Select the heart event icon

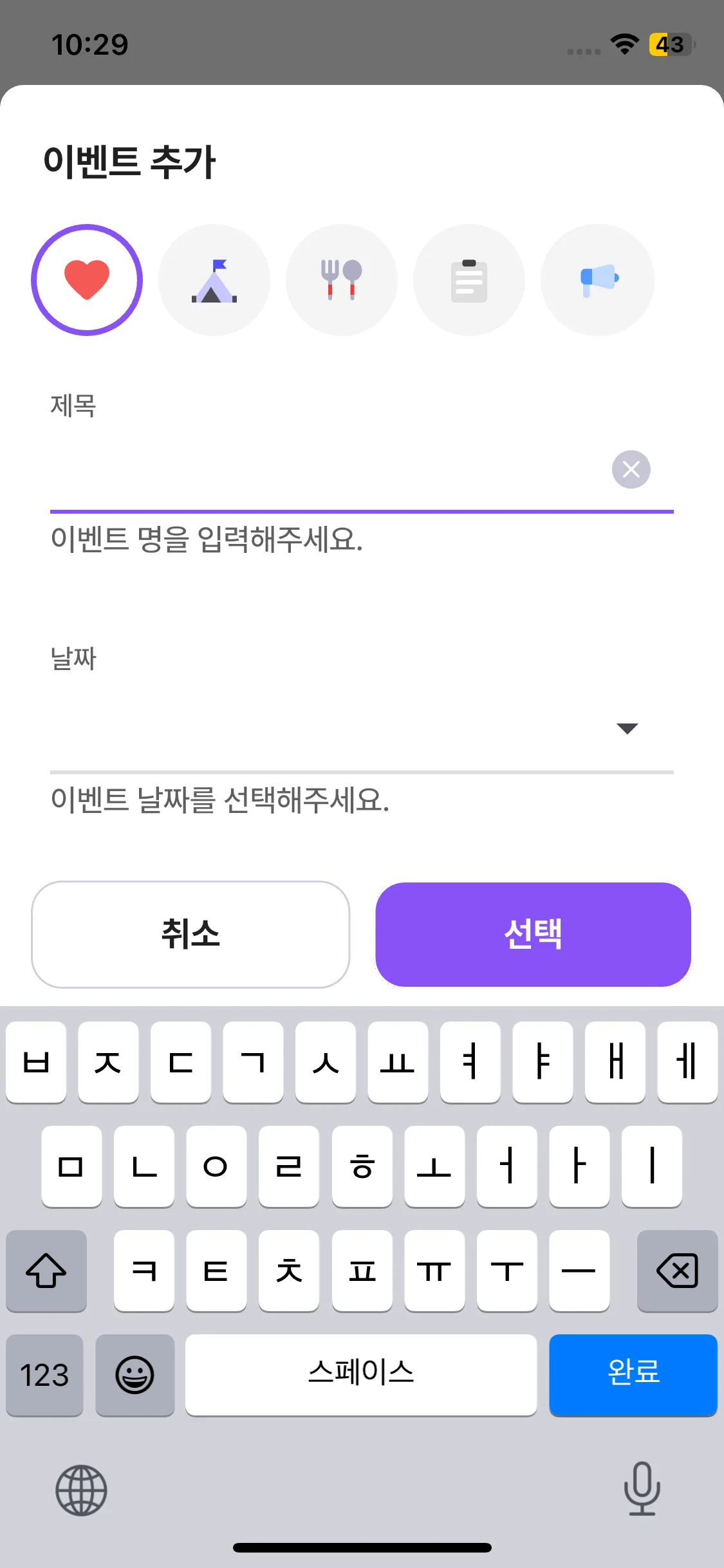[87, 280]
